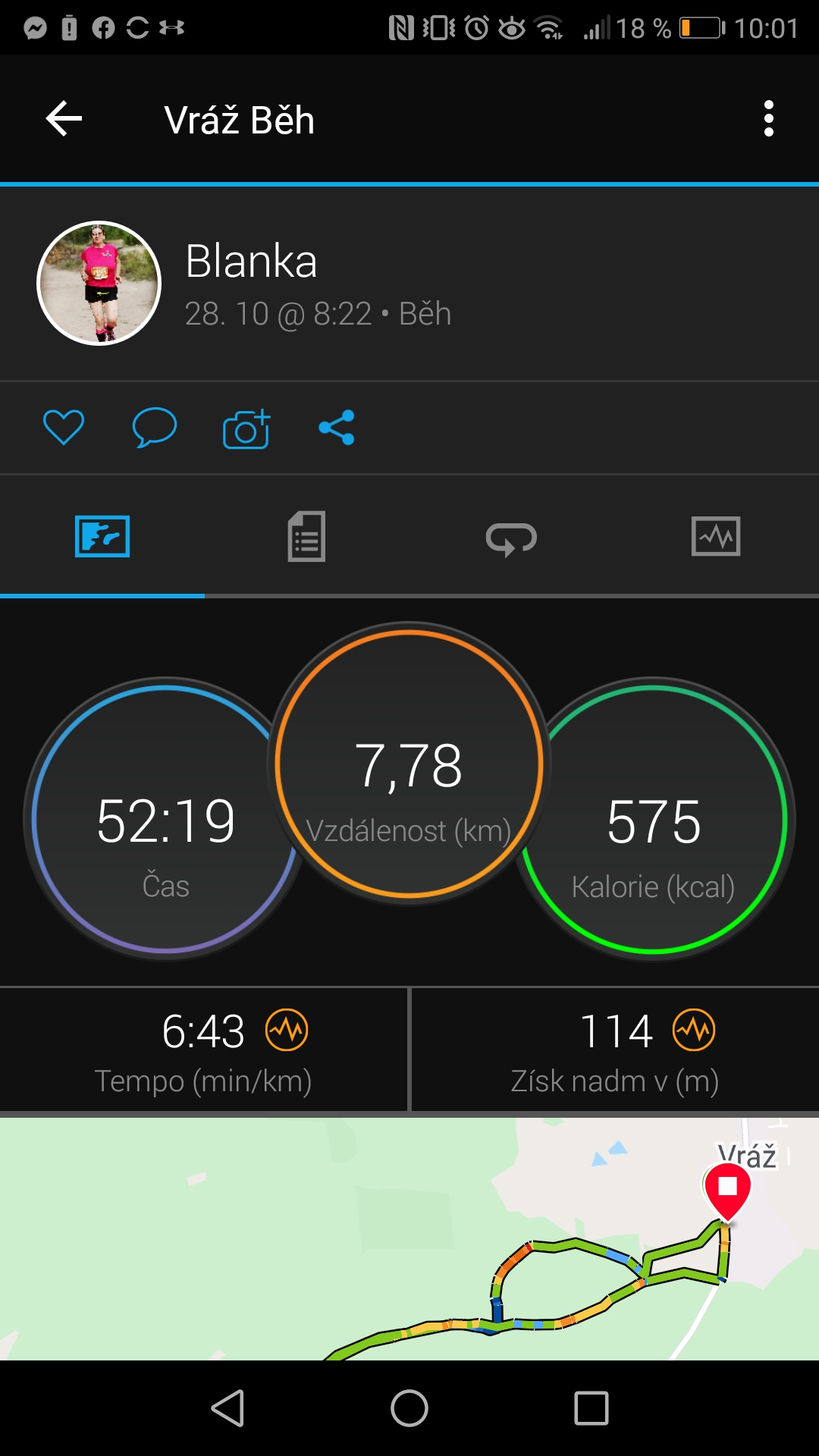Select the overview map tab
The height and width of the screenshot is (1456, 819).
pos(102,536)
